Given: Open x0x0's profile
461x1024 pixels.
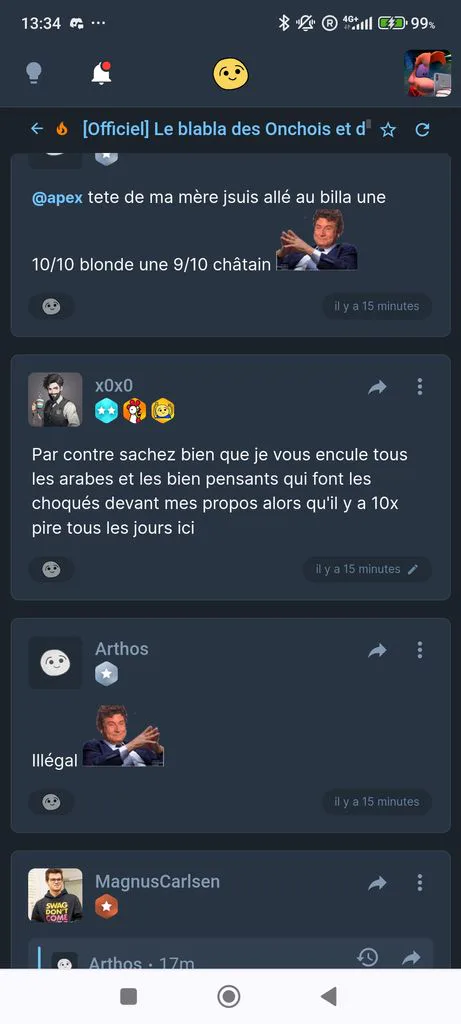Looking at the screenshot, I should (56, 400).
